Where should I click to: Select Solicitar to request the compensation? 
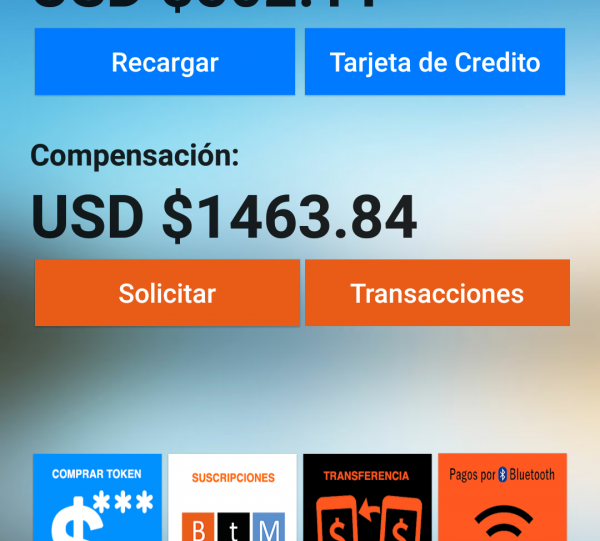point(167,293)
